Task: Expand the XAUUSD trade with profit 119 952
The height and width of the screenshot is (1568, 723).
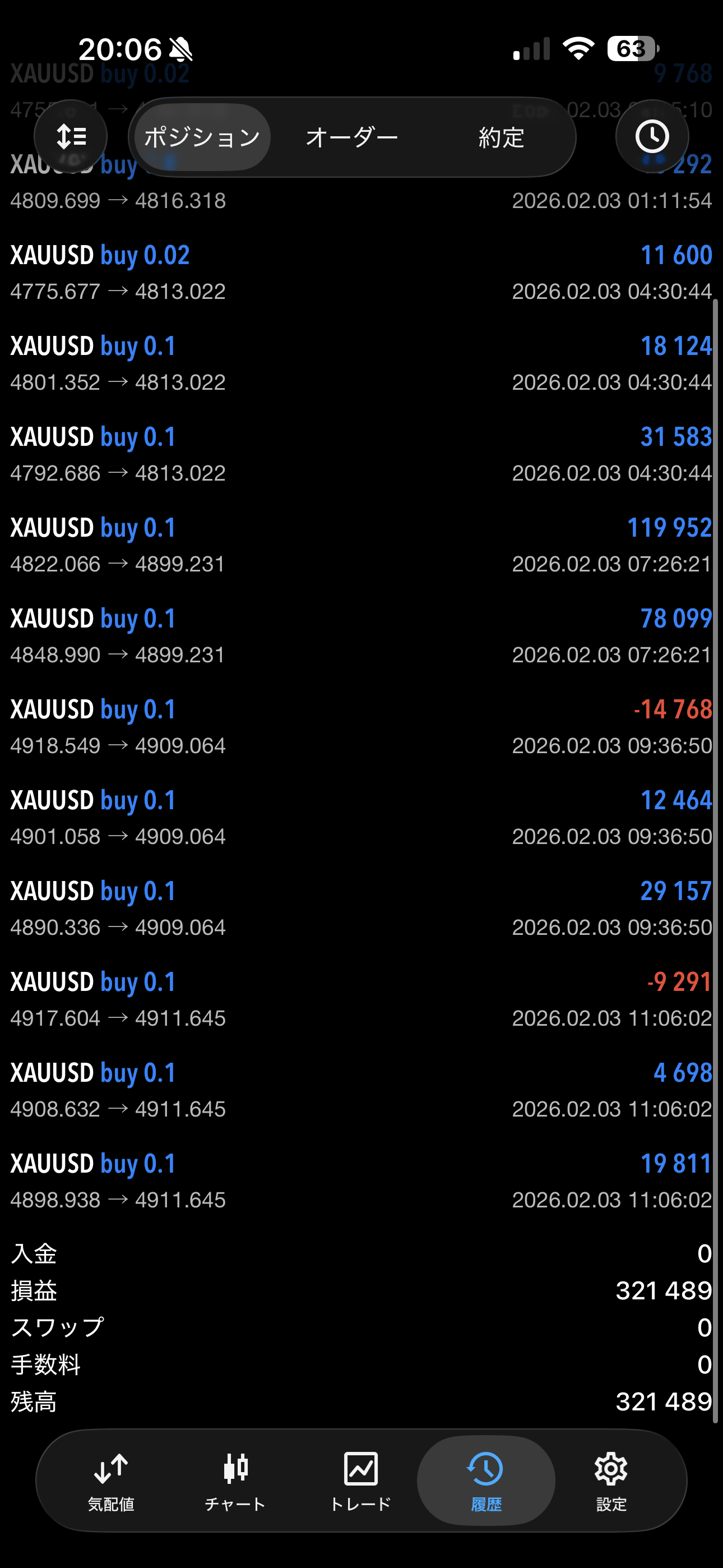Action: pos(361,546)
